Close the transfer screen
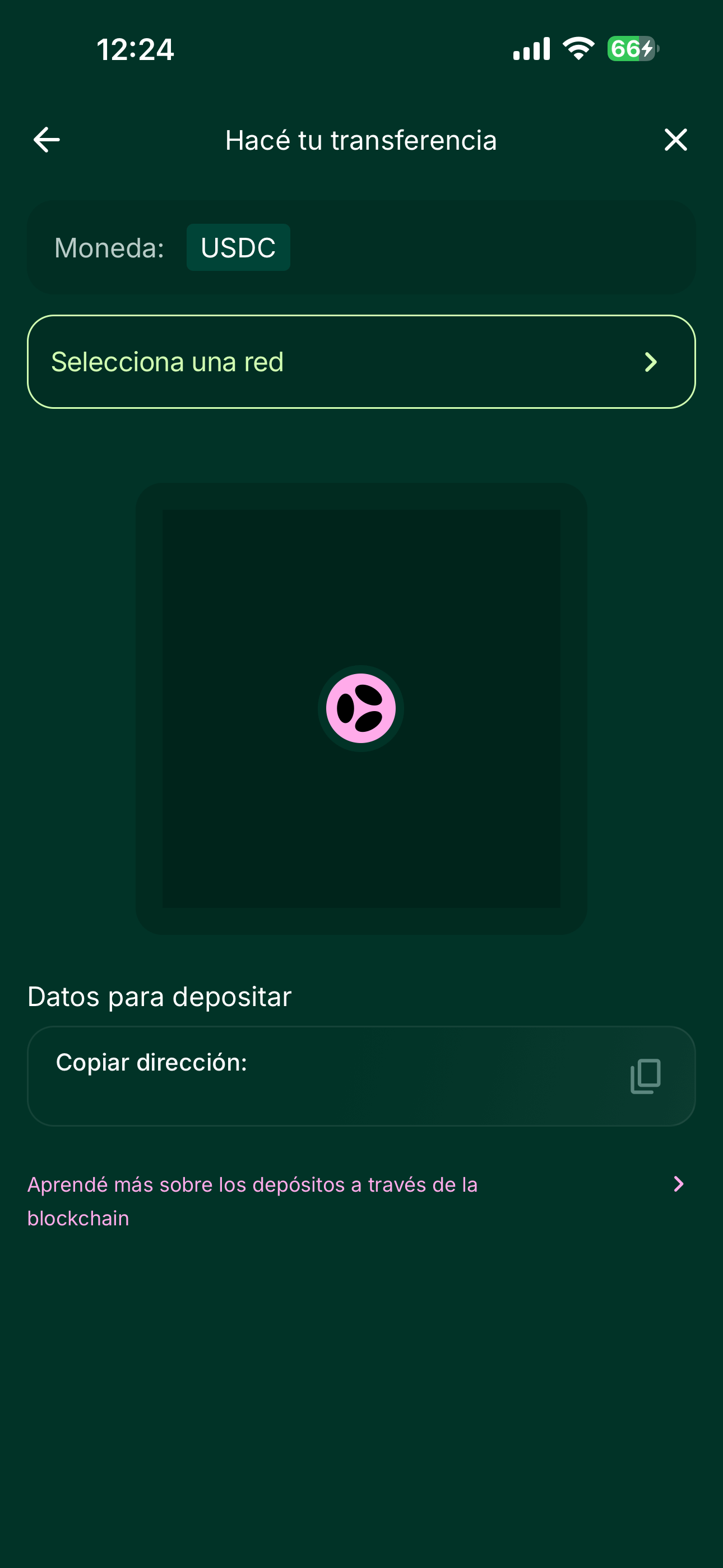This screenshot has width=723, height=1568. pos(675,140)
